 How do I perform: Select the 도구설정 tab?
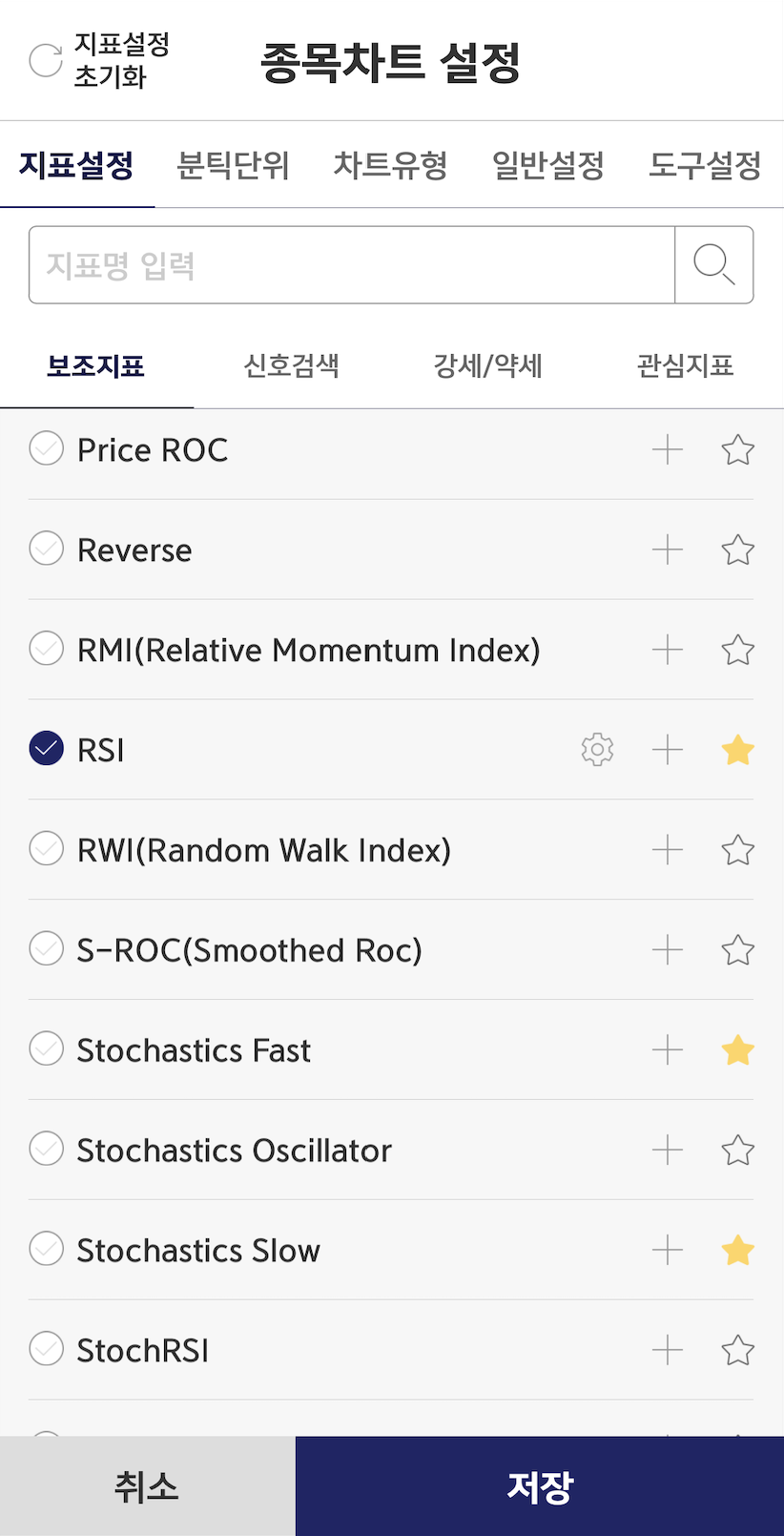pos(705,165)
